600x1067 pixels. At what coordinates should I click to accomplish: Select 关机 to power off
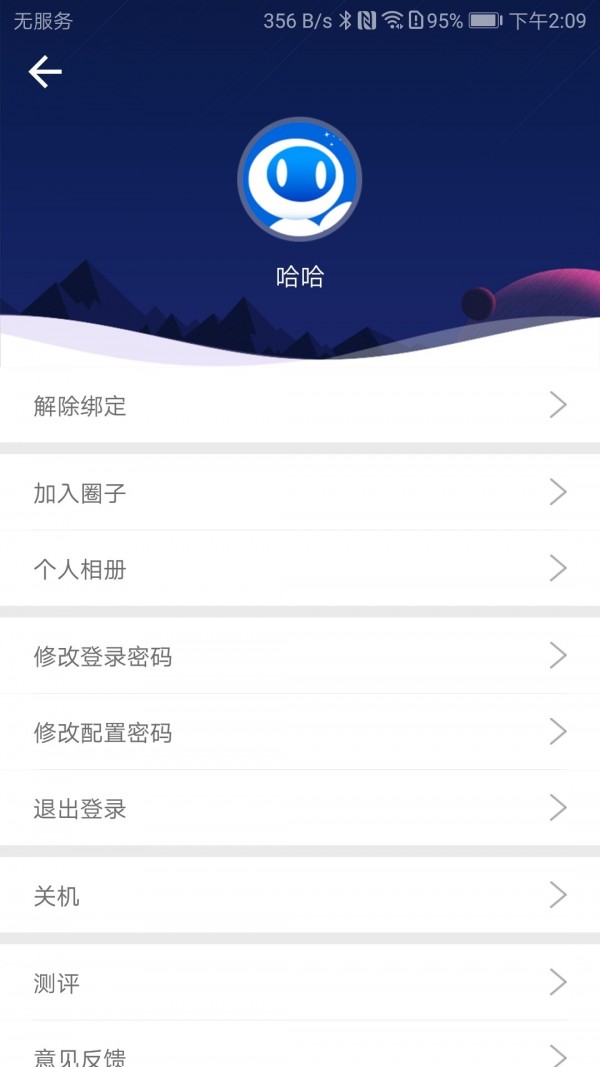point(300,896)
